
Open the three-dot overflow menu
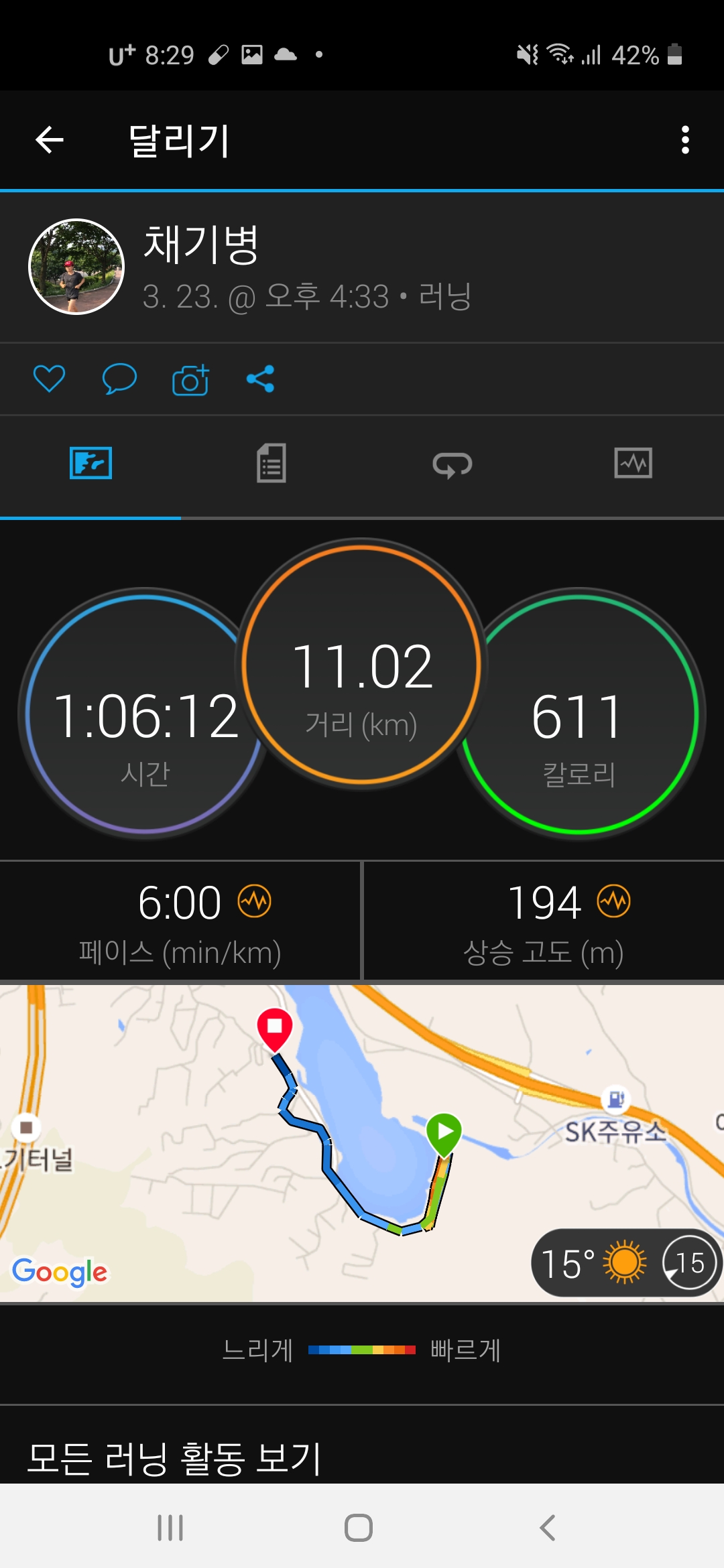[684, 140]
